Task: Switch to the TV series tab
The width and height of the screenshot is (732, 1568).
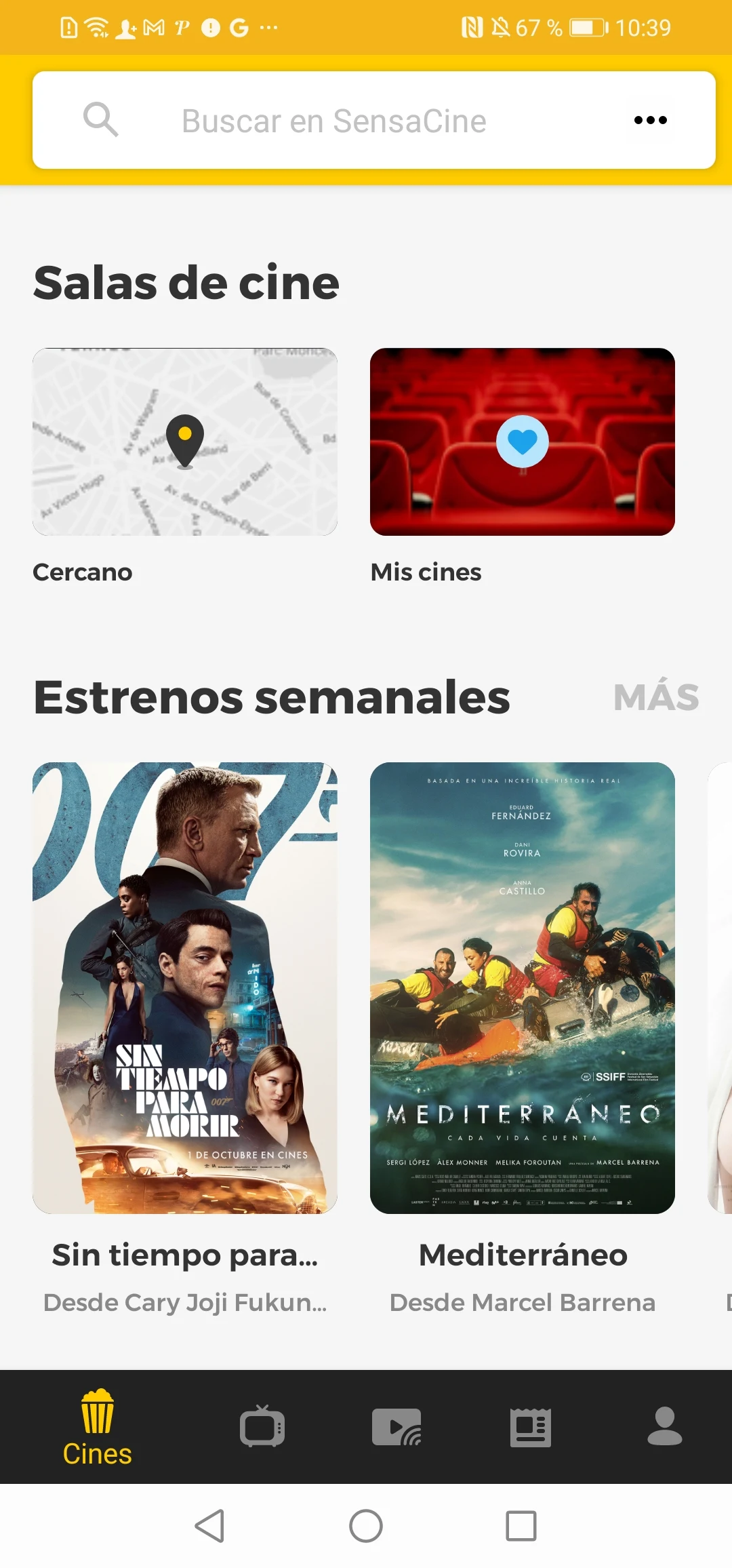Action: pyautogui.click(x=262, y=1426)
